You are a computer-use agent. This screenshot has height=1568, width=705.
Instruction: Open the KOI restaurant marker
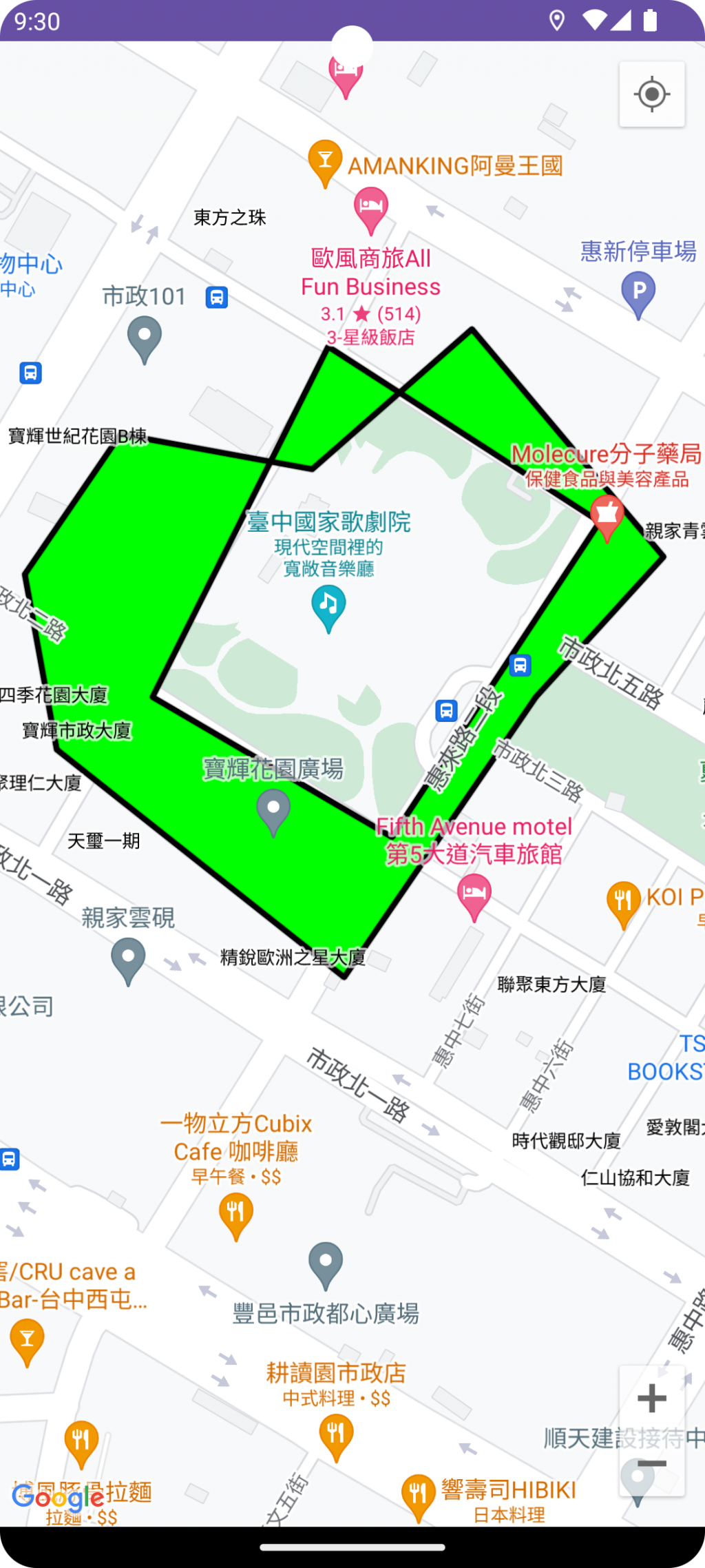tap(623, 902)
